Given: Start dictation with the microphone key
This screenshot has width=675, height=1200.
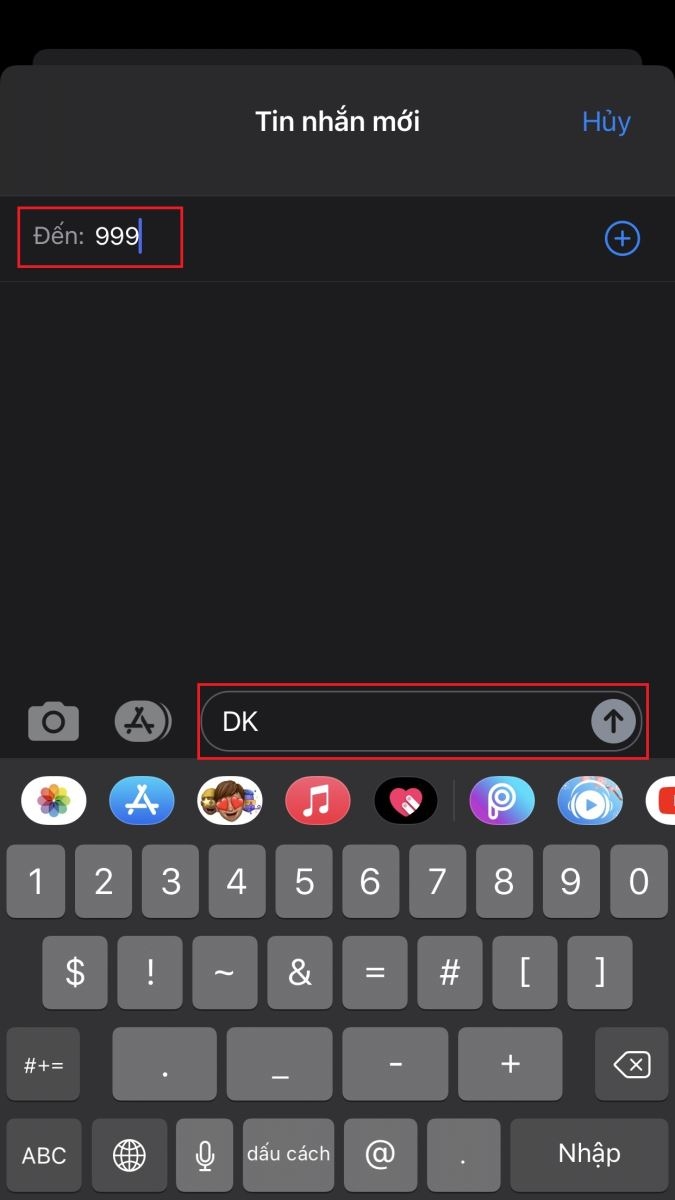Looking at the screenshot, I should 205,1156.
